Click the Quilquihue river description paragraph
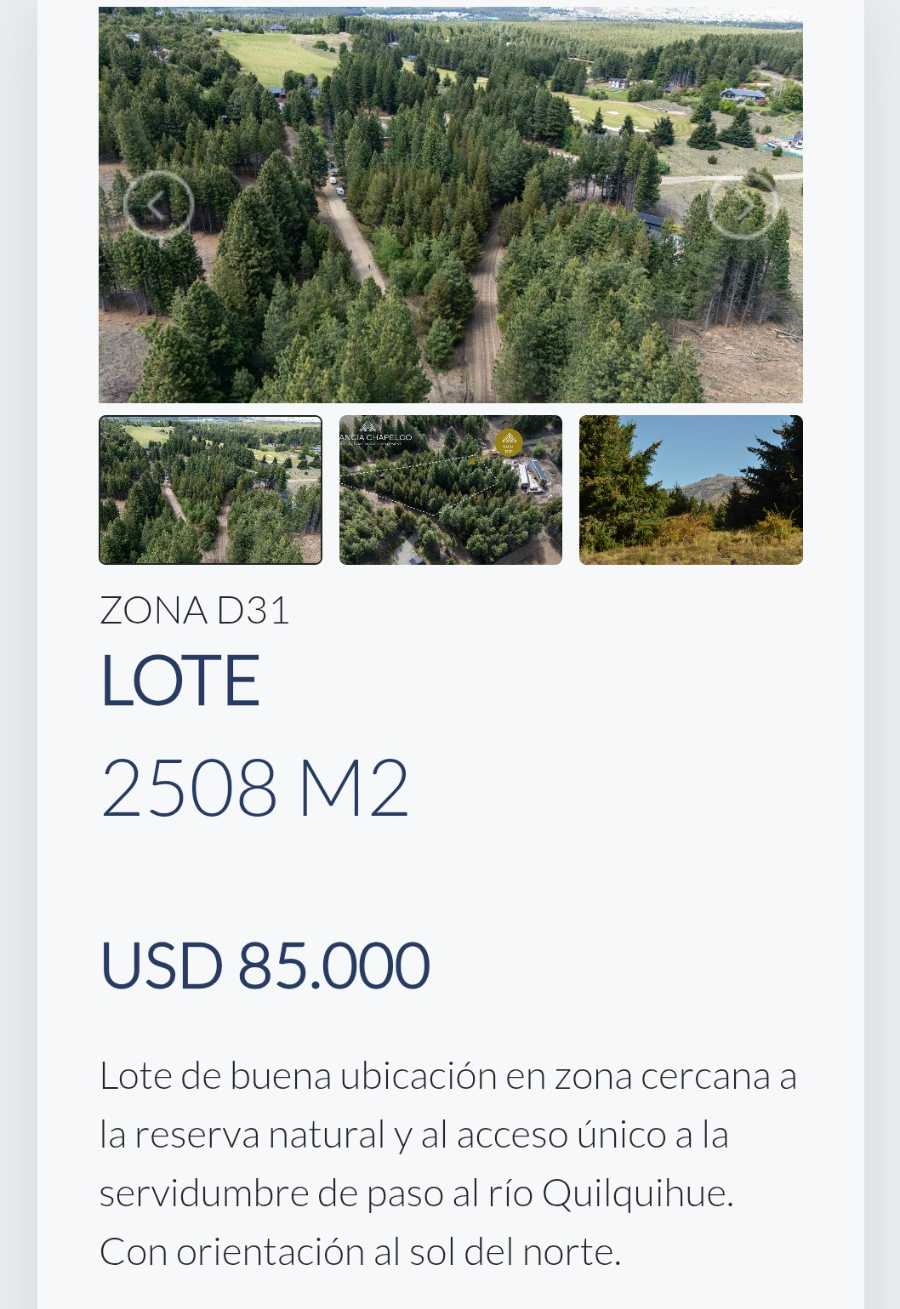This screenshot has height=1309, width=900. coord(448,1160)
